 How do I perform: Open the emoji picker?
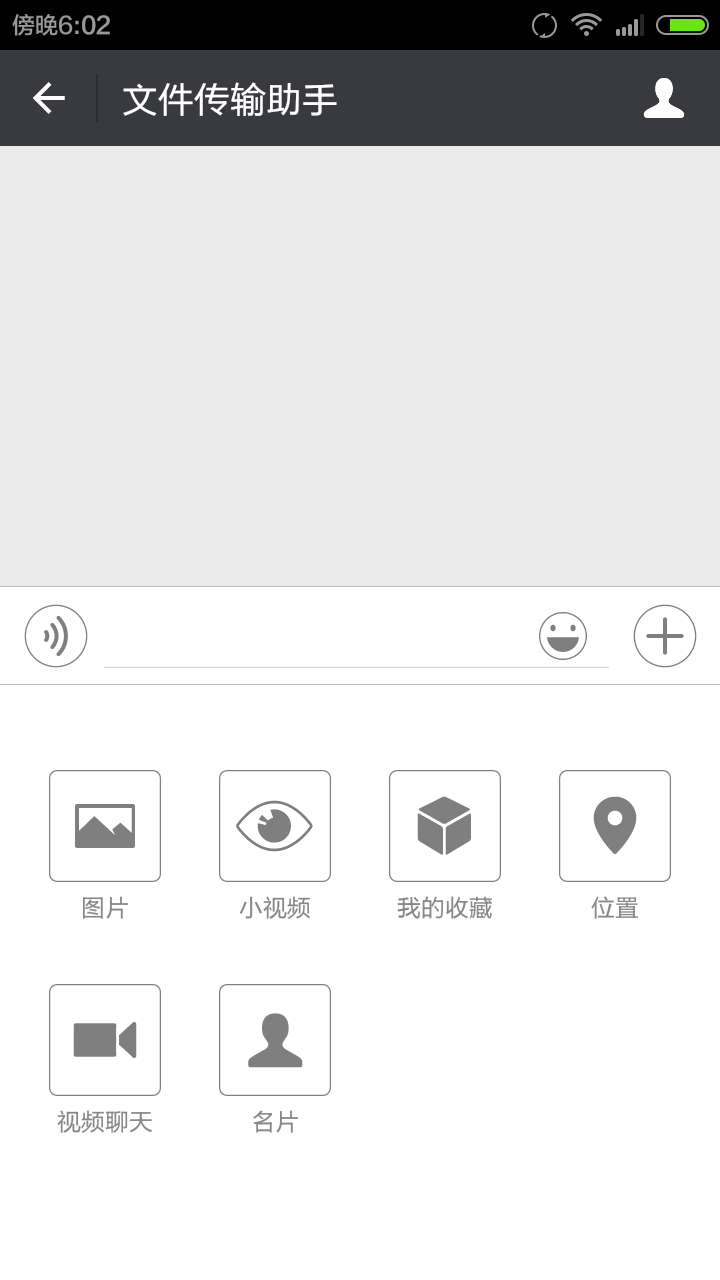563,636
